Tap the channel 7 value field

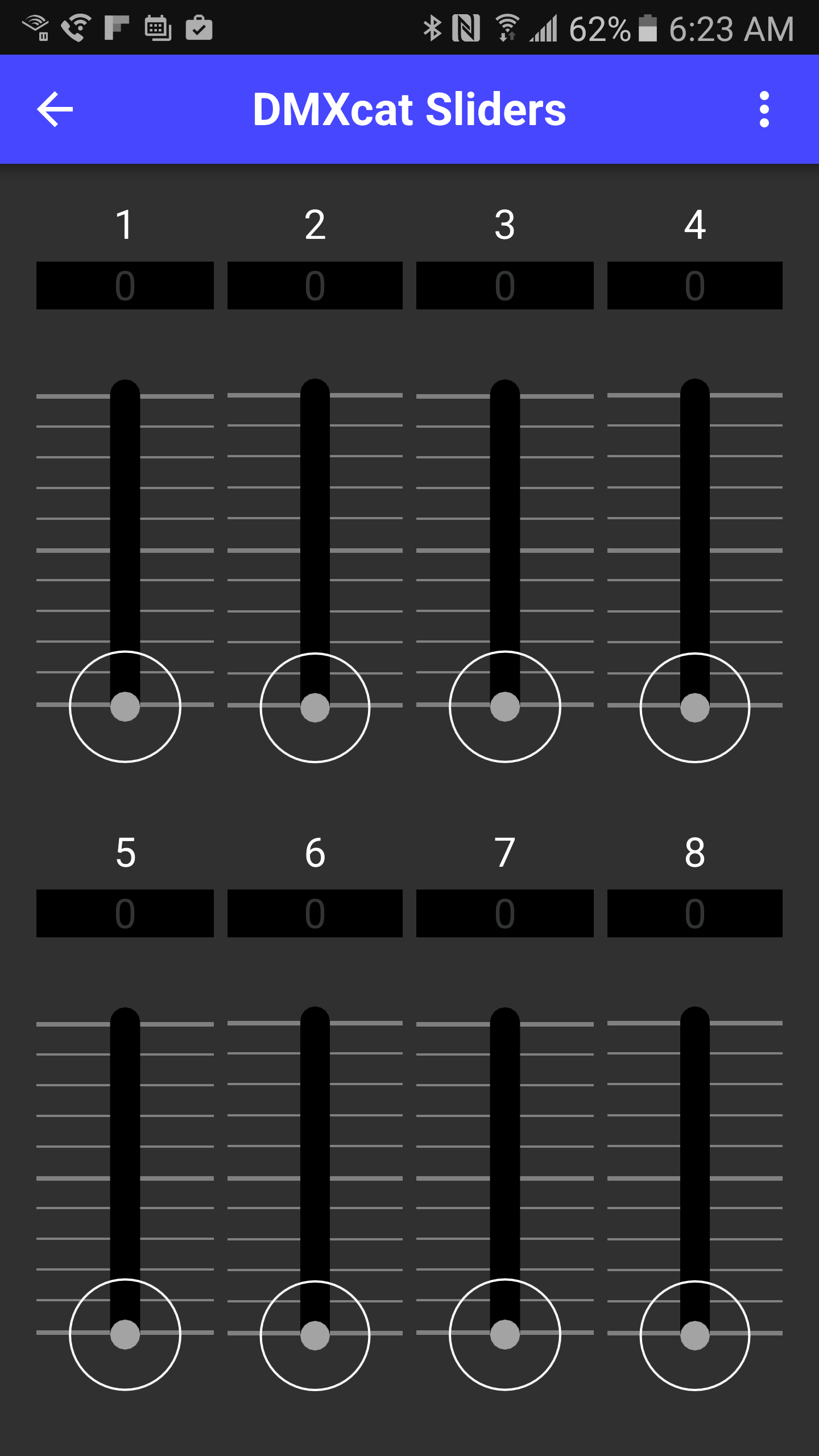pyautogui.click(x=505, y=913)
